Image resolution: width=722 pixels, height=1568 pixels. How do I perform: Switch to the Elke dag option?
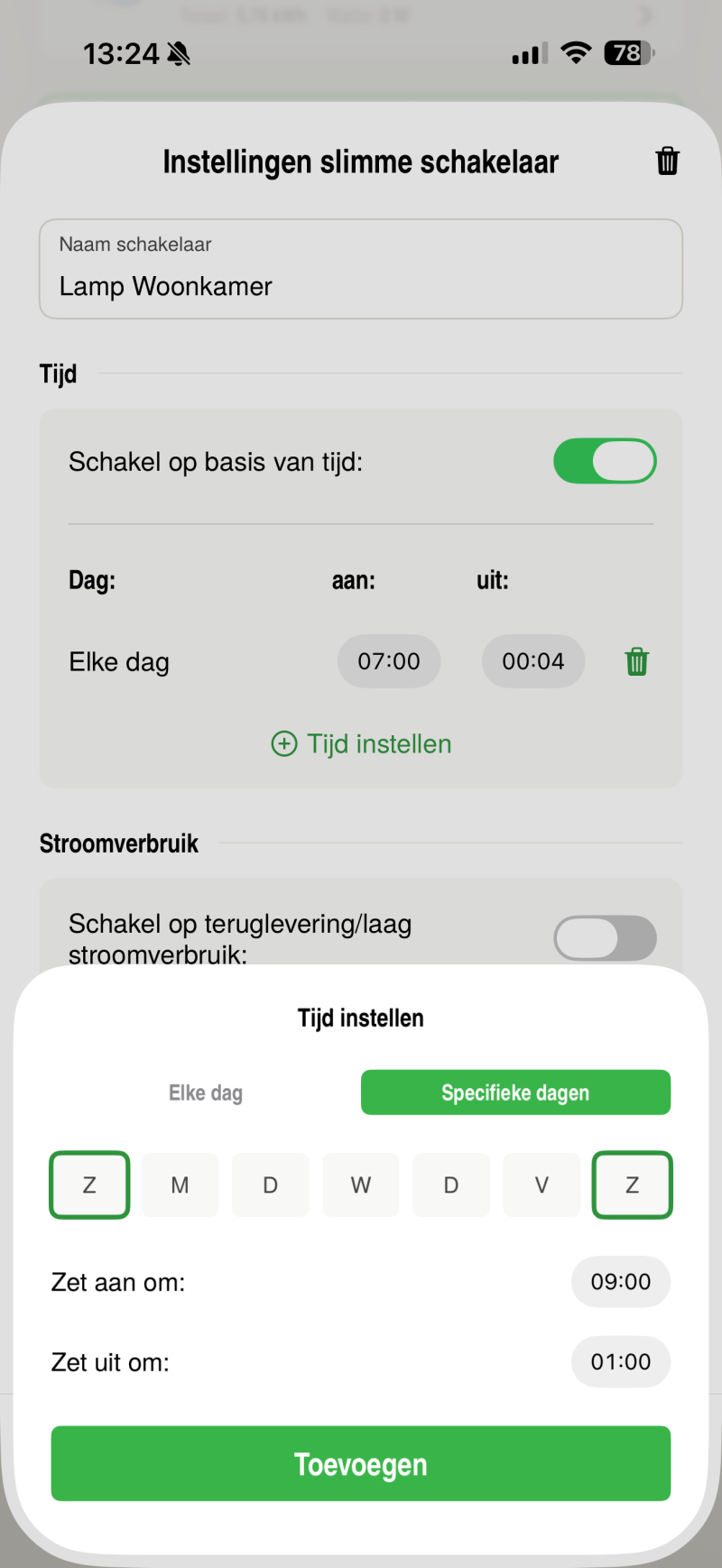pyautogui.click(x=206, y=1093)
